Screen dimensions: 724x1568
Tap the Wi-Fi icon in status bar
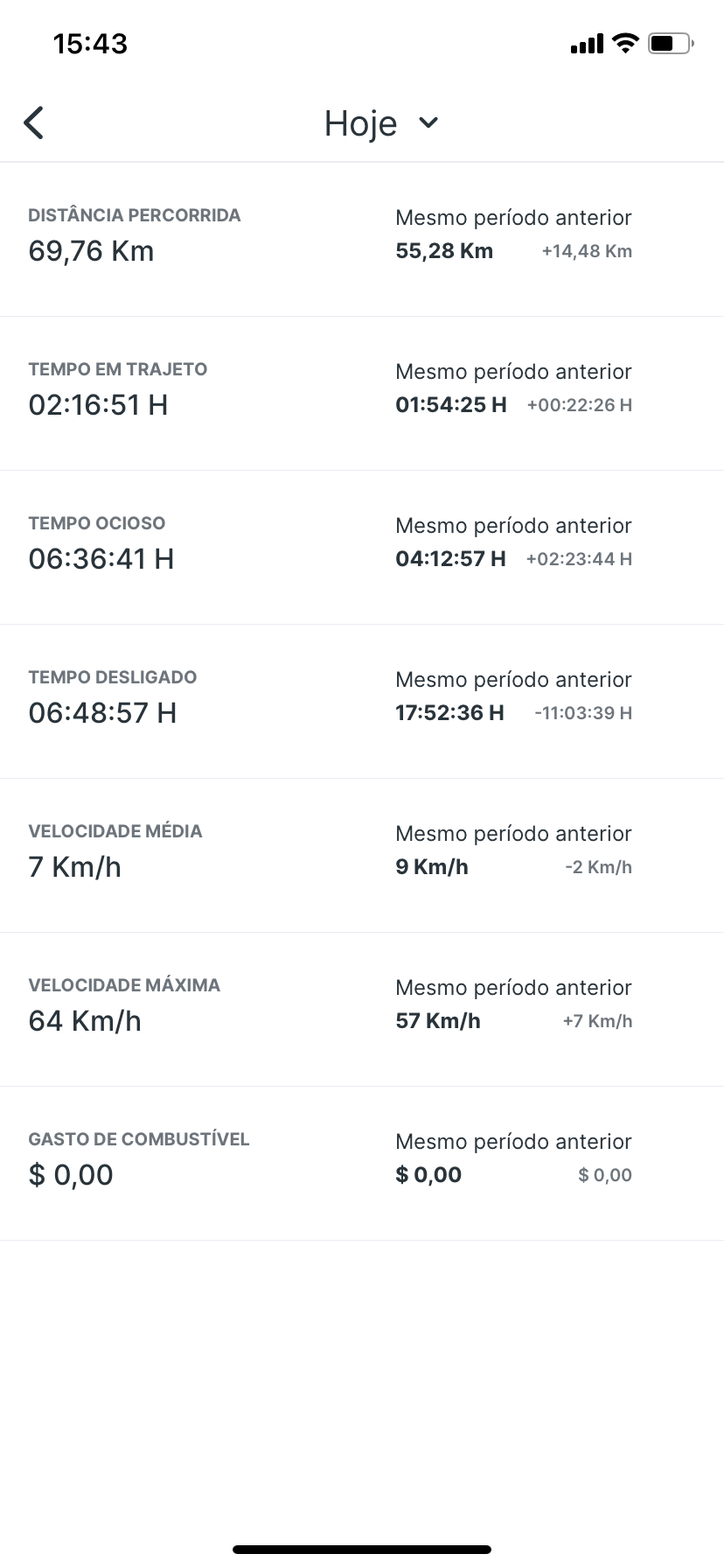point(623,42)
